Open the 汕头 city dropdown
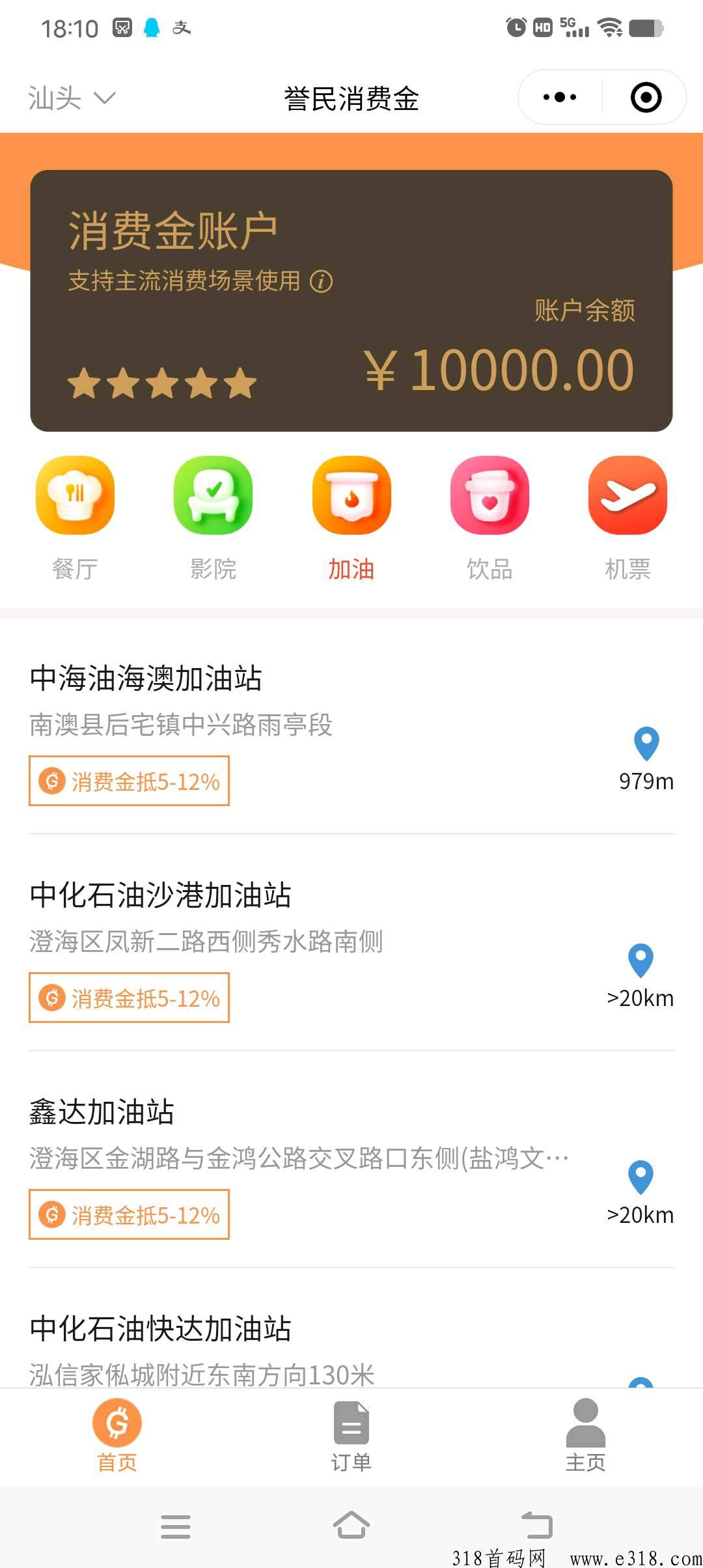Image resolution: width=703 pixels, height=1568 pixels. tap(72, 98)
